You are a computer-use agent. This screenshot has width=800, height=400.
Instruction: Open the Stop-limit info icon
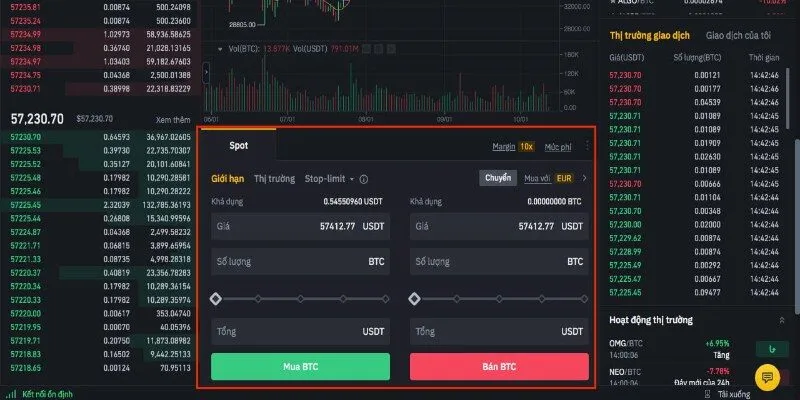click(364, 179)
